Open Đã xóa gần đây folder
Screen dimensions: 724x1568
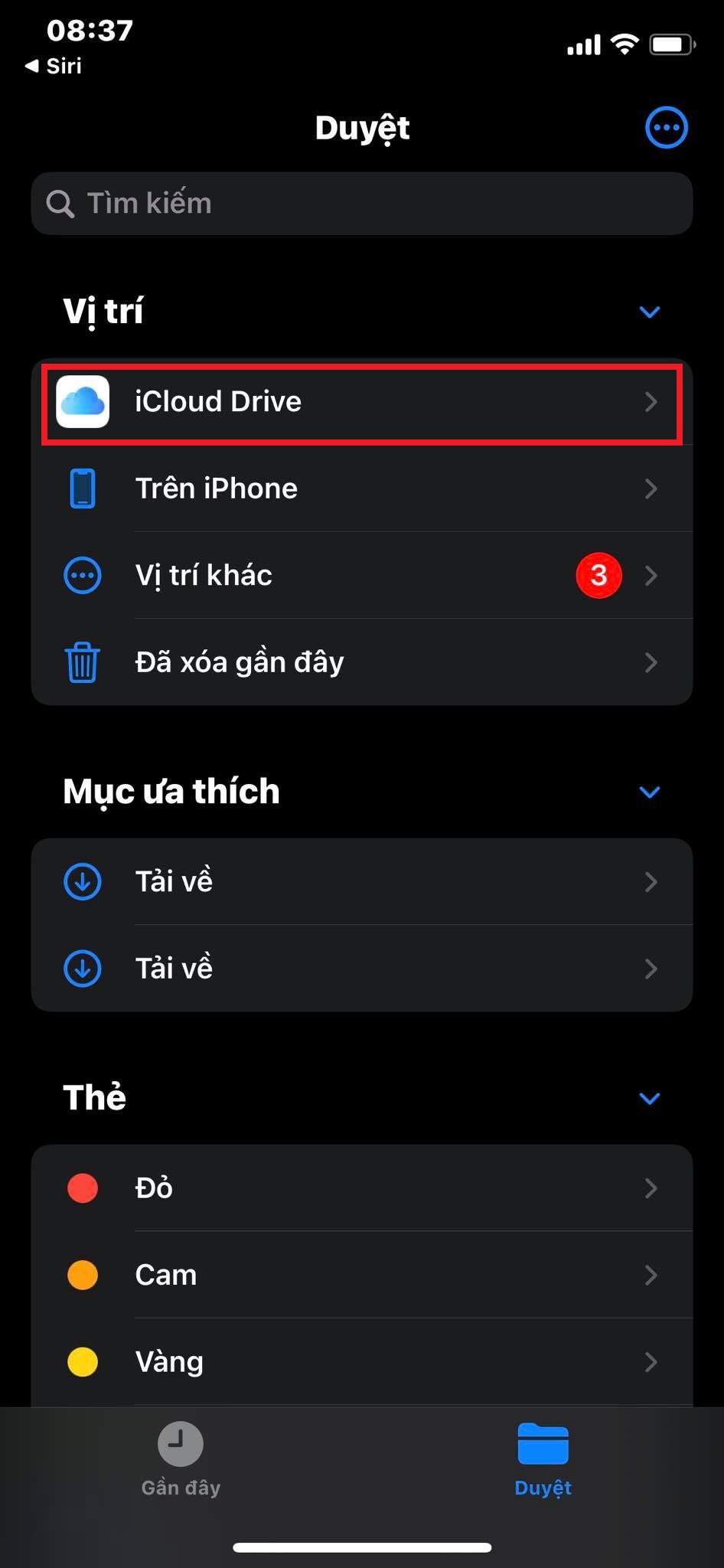tap(362, 662)
